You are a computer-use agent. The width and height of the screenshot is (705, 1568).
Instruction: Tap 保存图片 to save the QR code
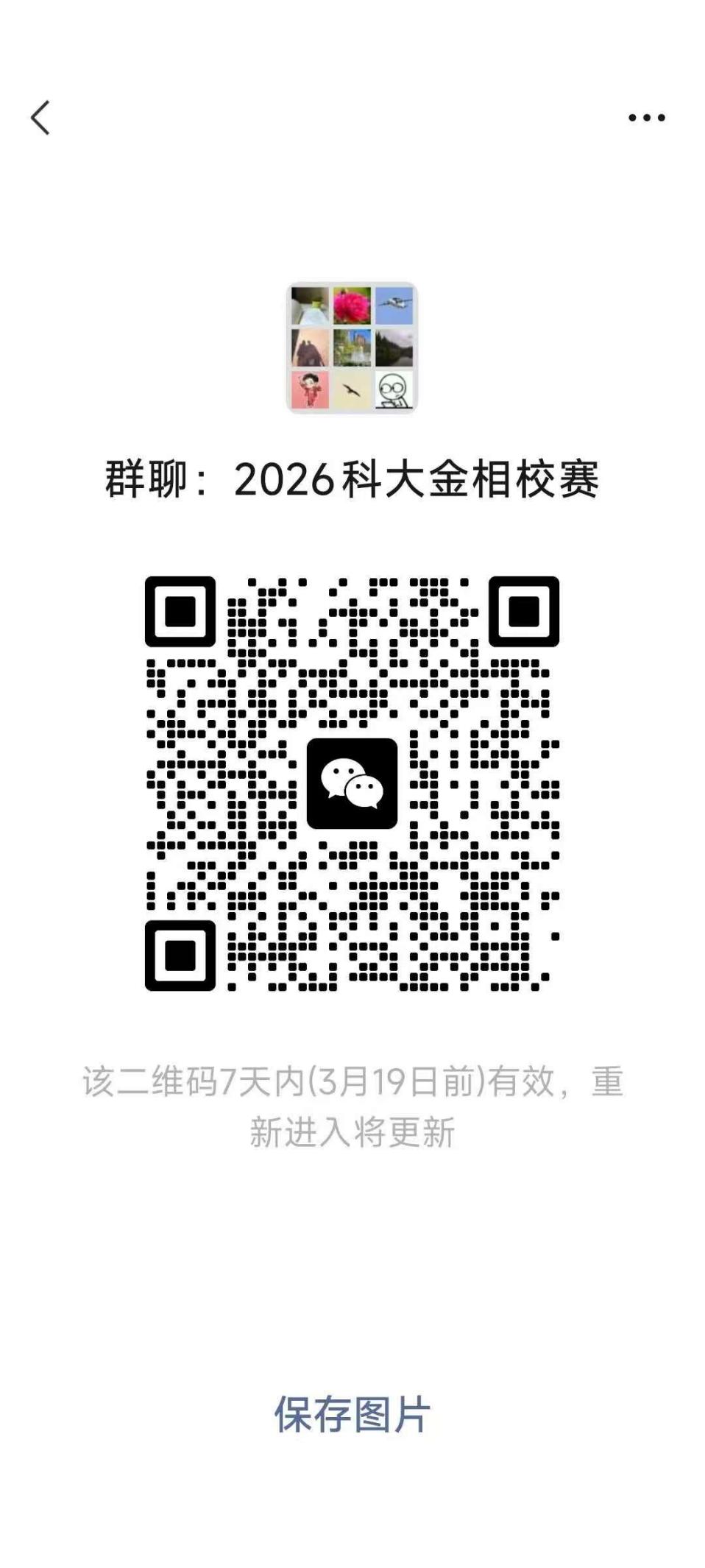(x=352, y=1413)
